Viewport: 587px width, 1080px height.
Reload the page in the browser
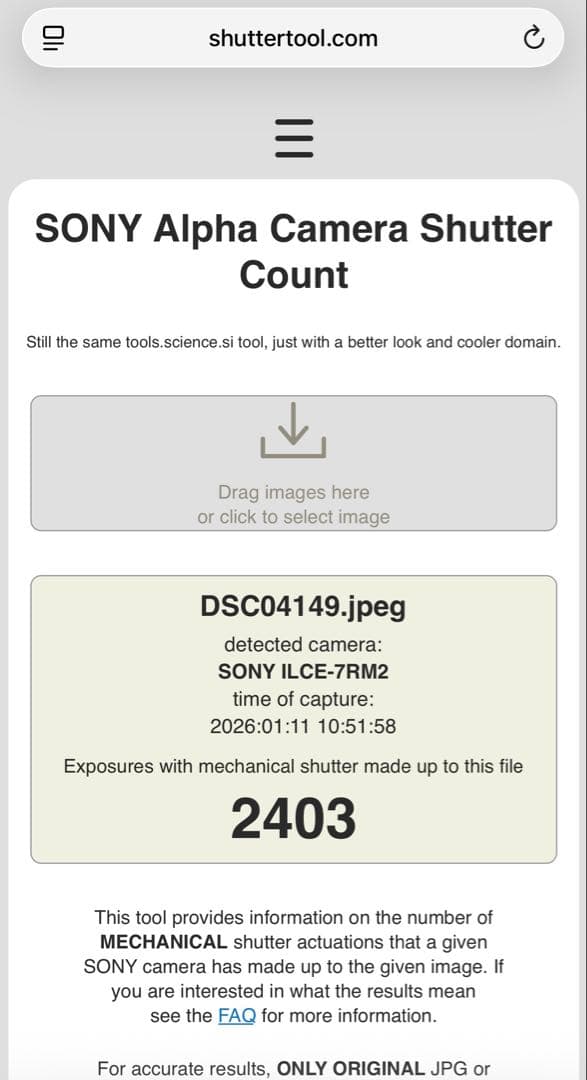click(533, 38)
